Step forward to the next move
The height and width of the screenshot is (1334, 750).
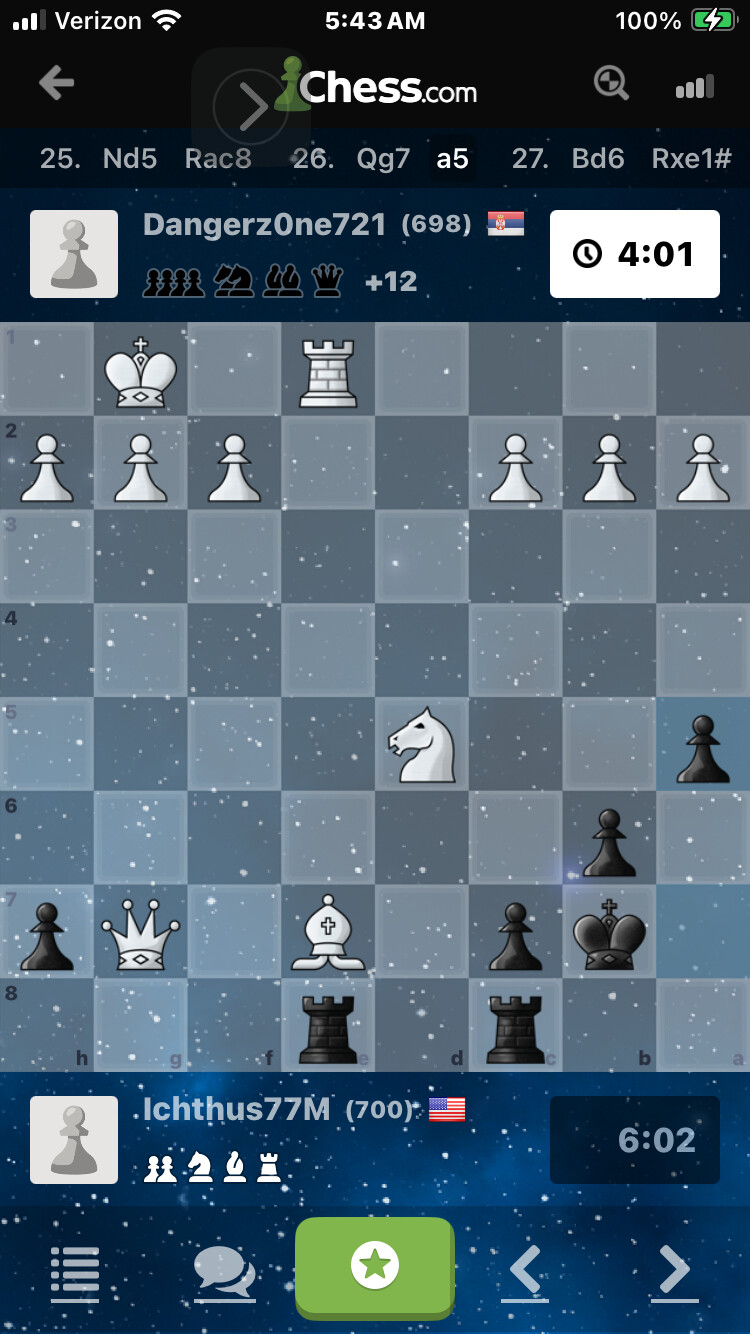click(x=674, y=1273)
